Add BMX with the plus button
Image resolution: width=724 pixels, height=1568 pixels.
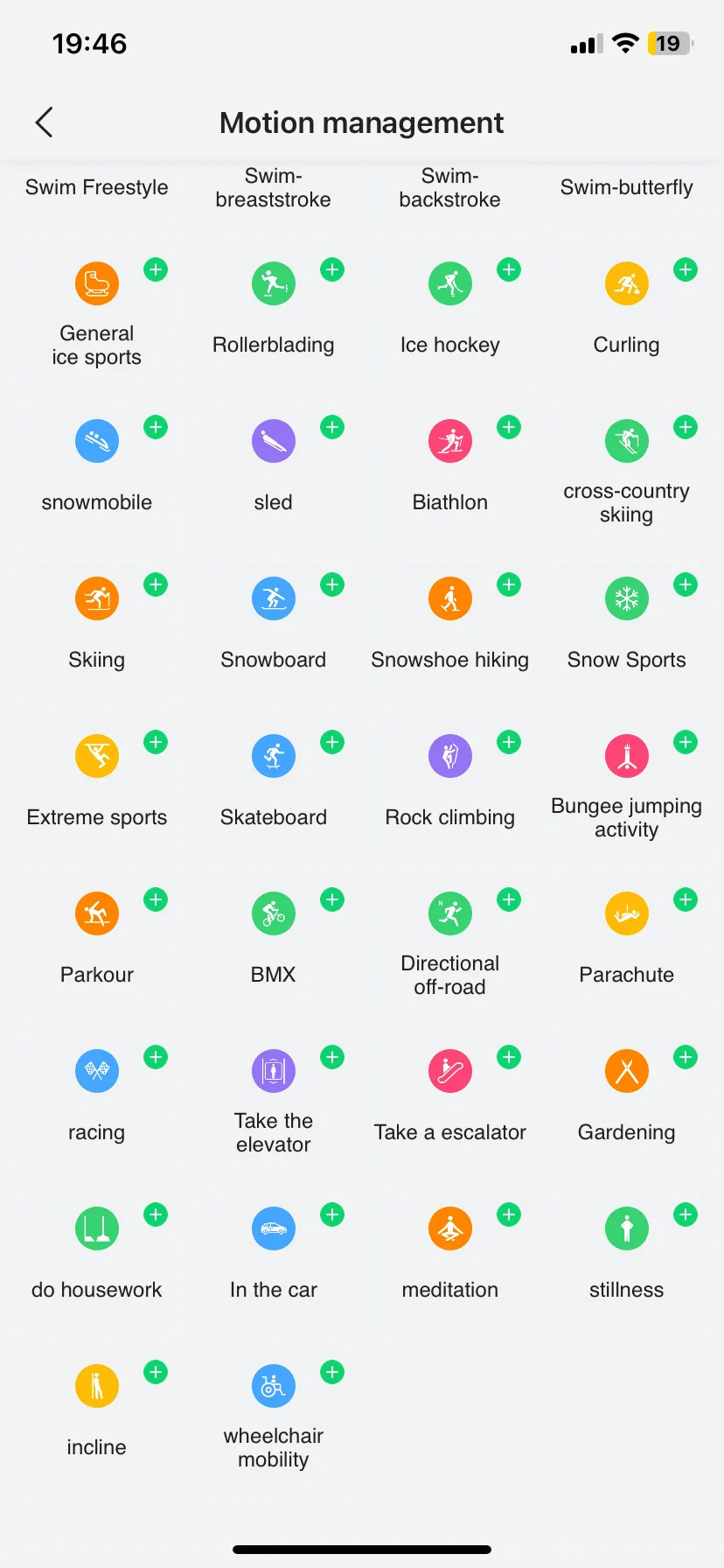pos(332,899)
